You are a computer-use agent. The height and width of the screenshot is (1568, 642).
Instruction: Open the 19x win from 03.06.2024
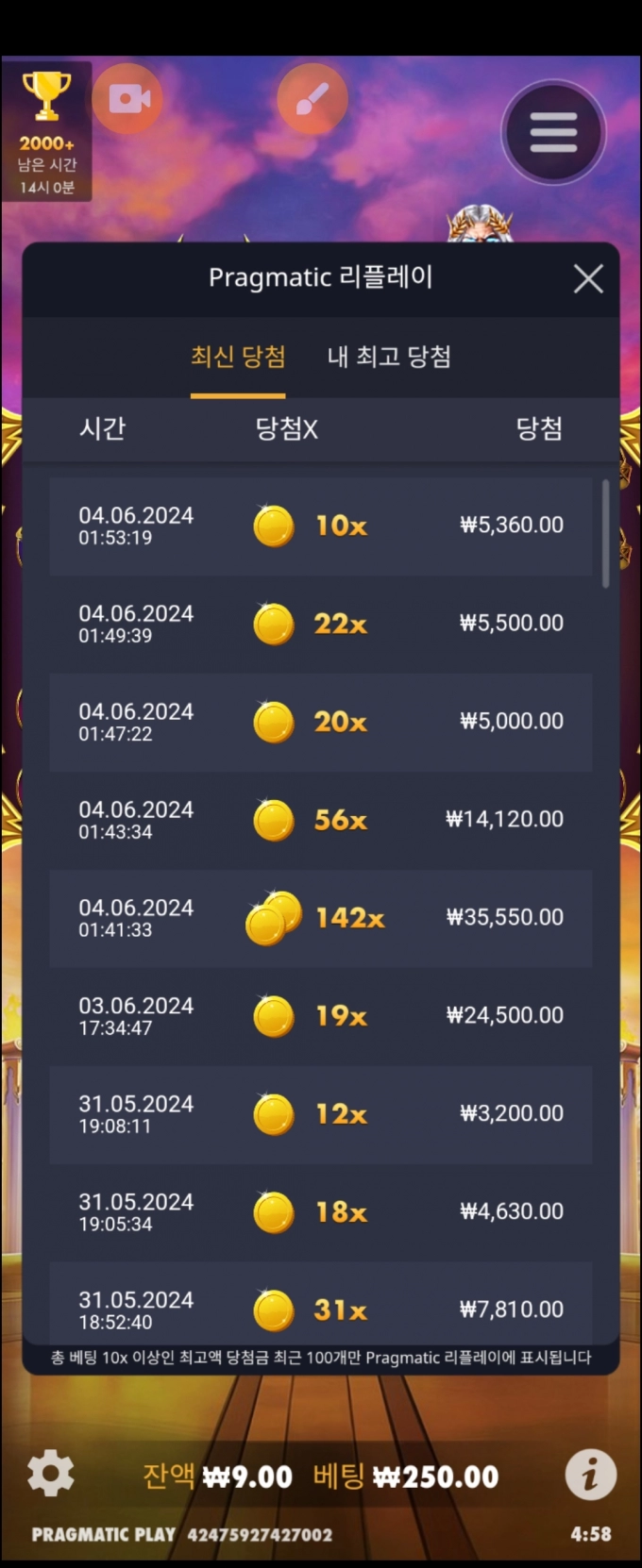click(x=321, y=1016)
